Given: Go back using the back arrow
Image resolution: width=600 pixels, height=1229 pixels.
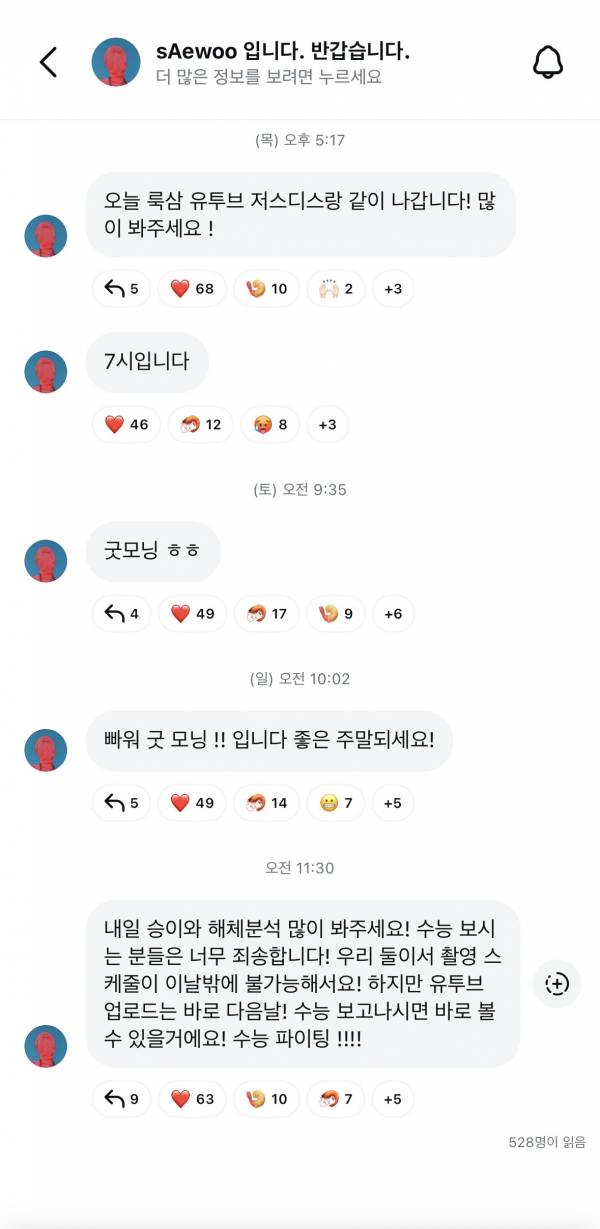Looking at the screenshot, I should (48, 62).
